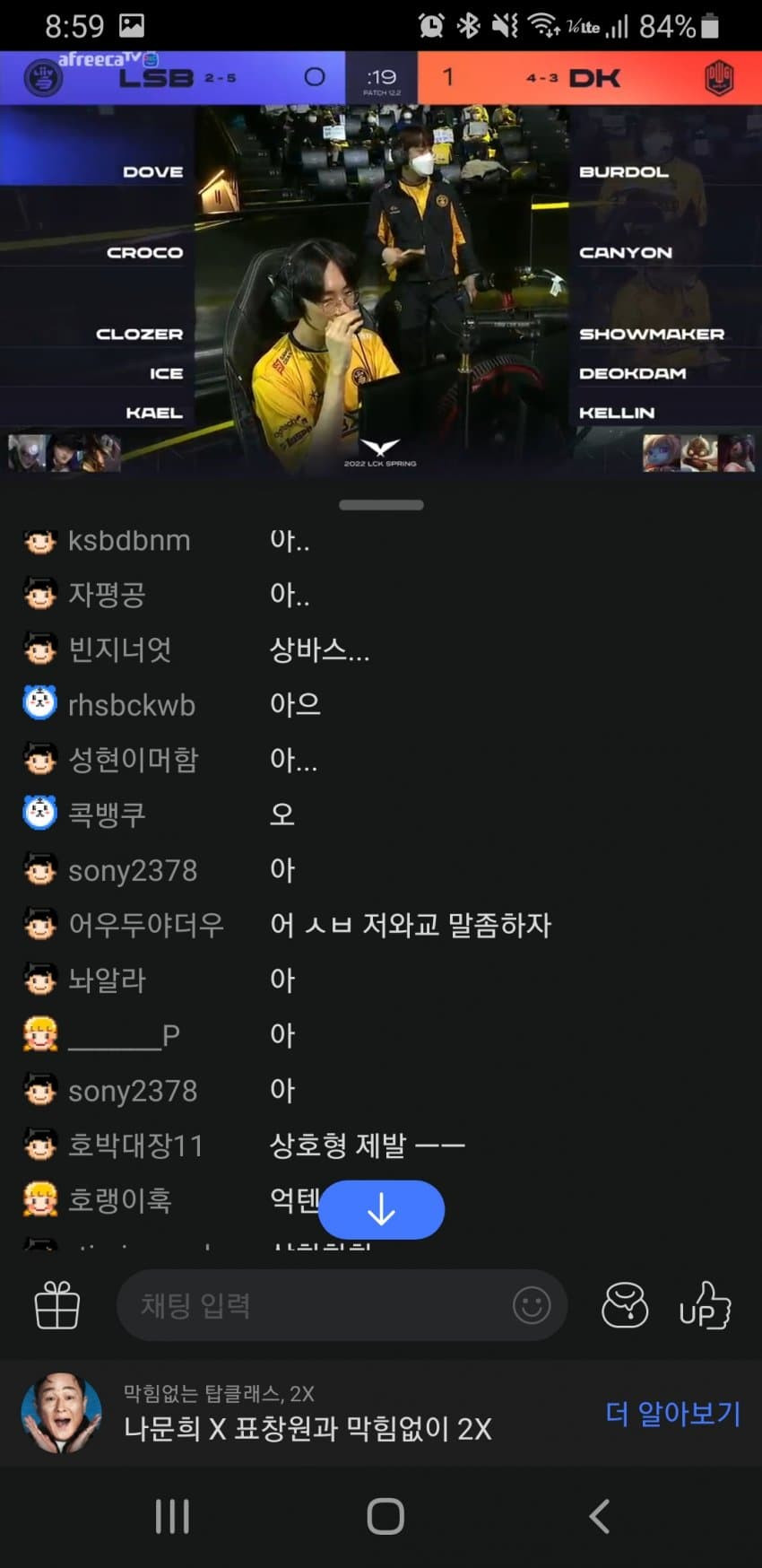Open user 어우두야더우's chat message

click(x=410, y=925)
